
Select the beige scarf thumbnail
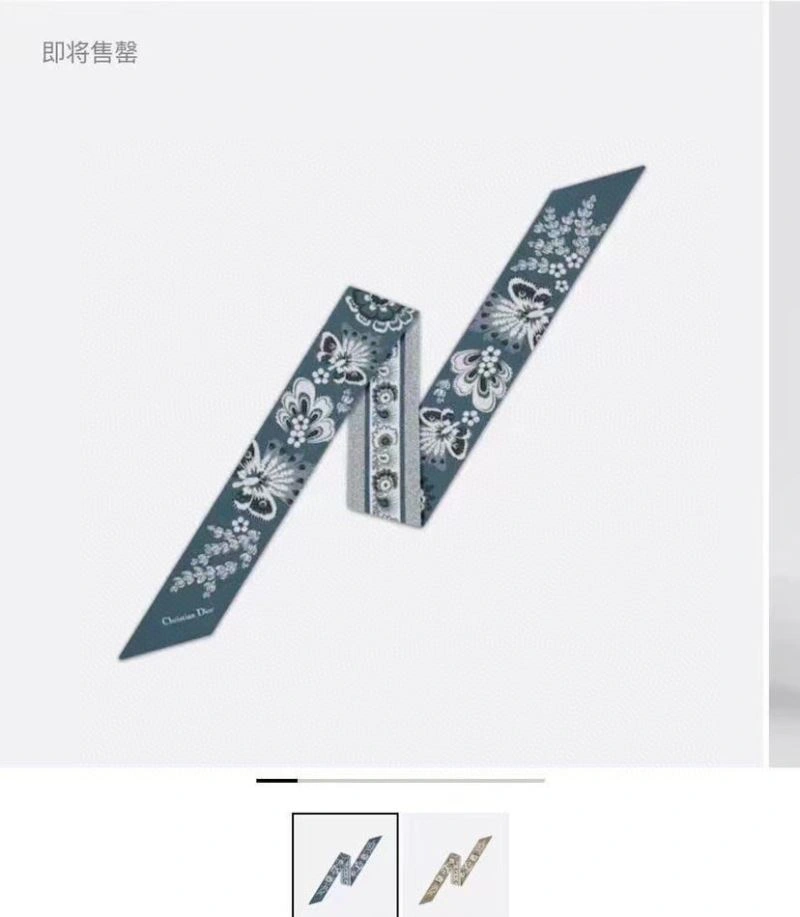tap(457, 864)
